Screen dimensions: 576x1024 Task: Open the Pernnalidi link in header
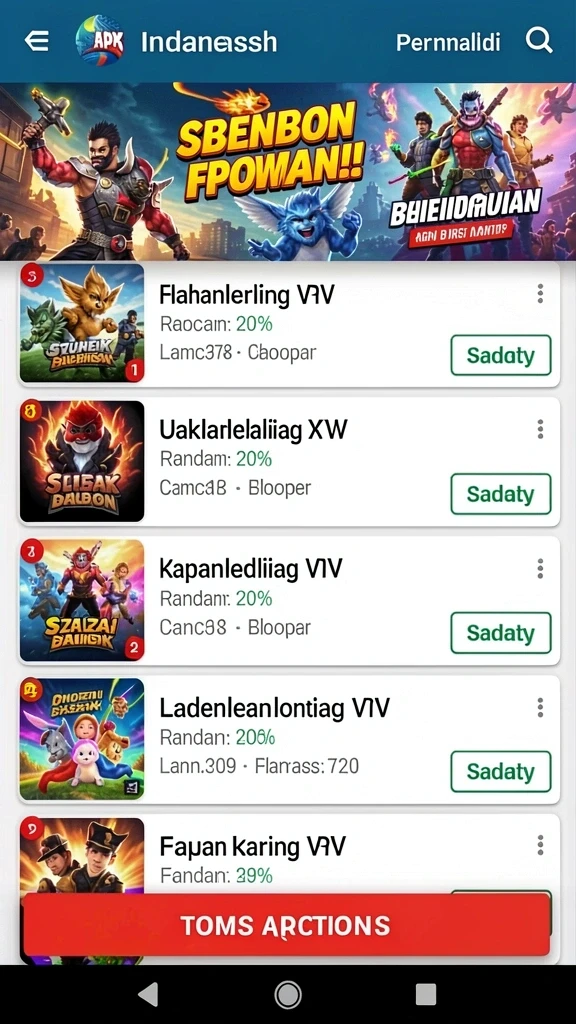click(x=448, y=43)
